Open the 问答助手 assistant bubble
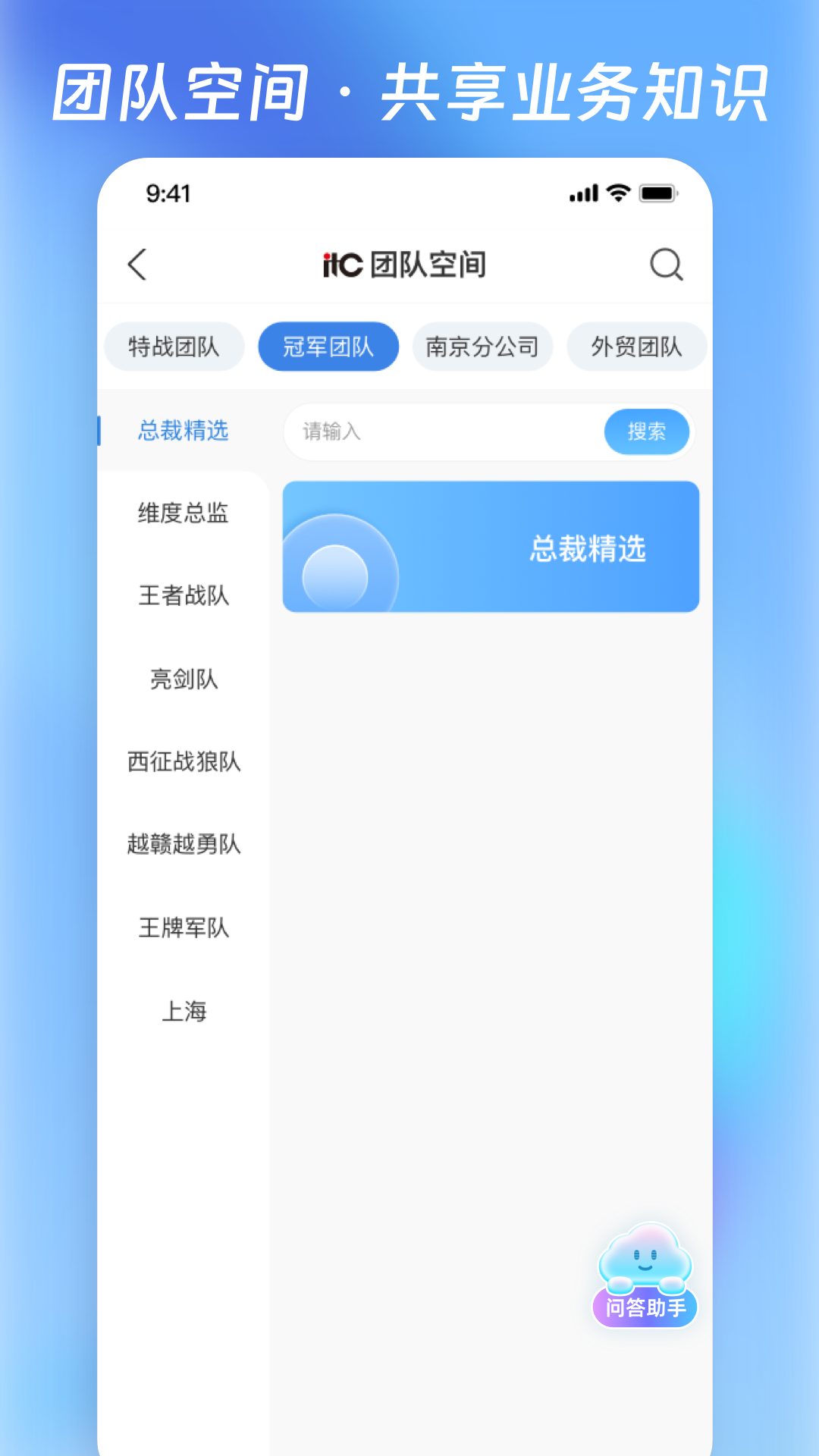 [644, 1274]
